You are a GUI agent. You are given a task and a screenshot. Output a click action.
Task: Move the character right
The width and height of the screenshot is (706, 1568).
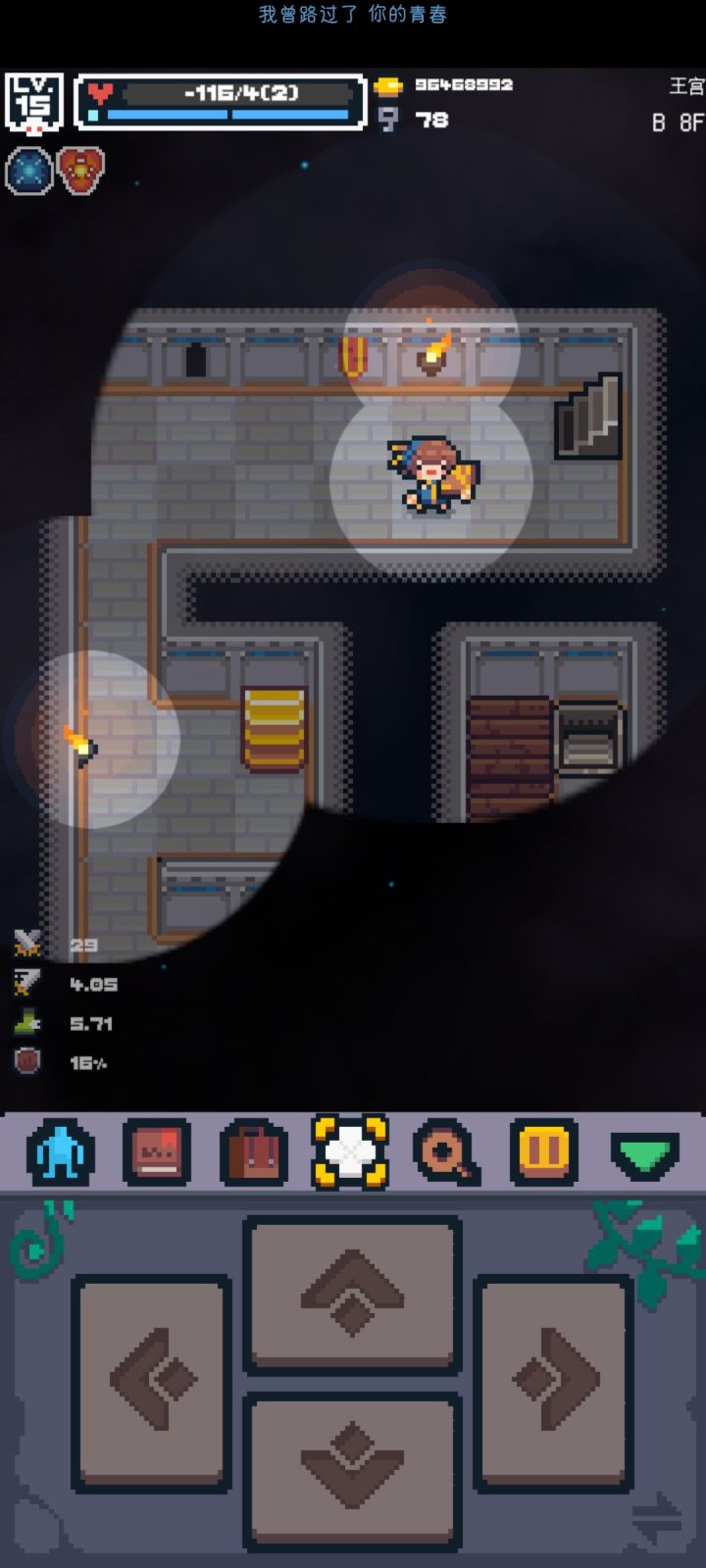[x=554, y=1380]
